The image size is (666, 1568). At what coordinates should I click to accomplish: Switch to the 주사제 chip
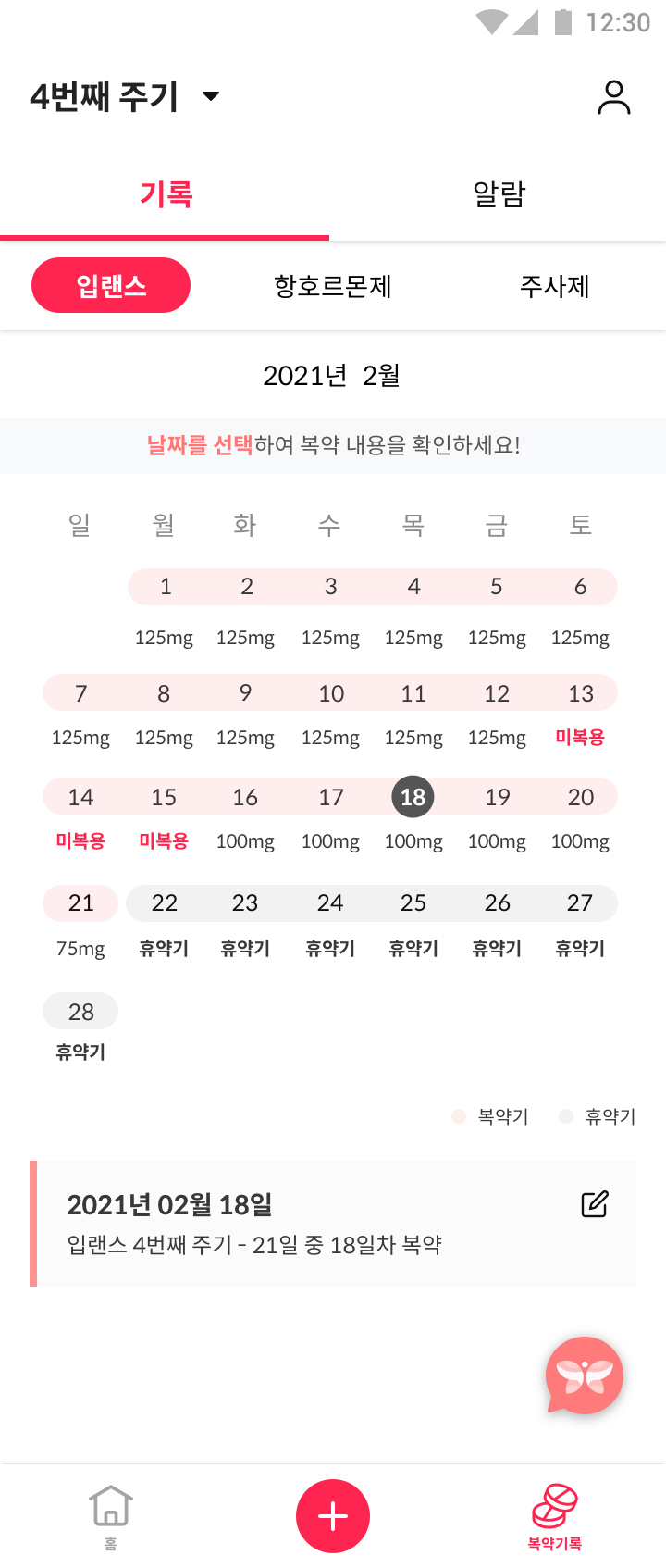pyautogui.click(x=554, y=286)
